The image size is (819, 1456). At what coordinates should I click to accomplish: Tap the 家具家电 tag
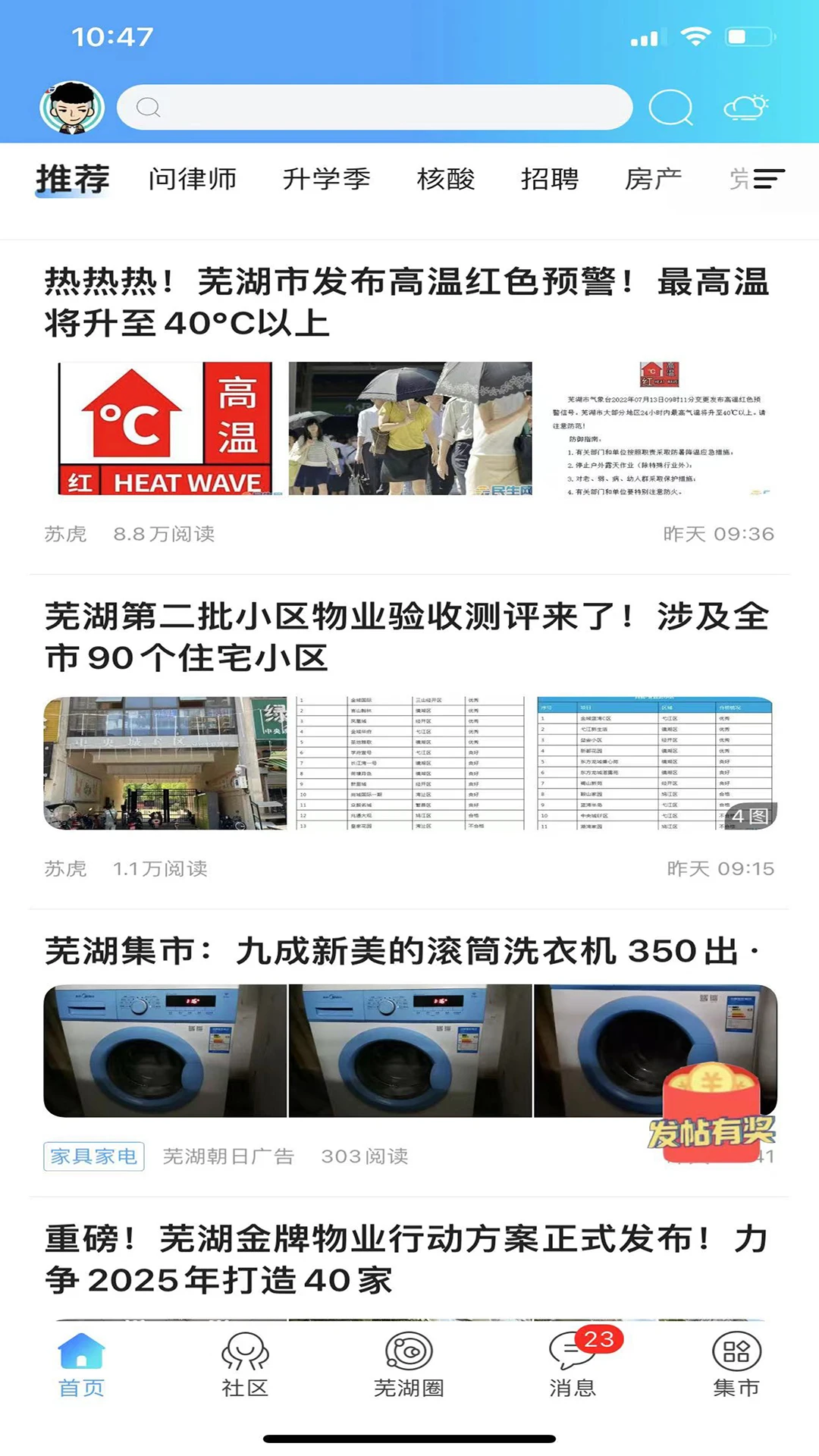[94, 1156]
